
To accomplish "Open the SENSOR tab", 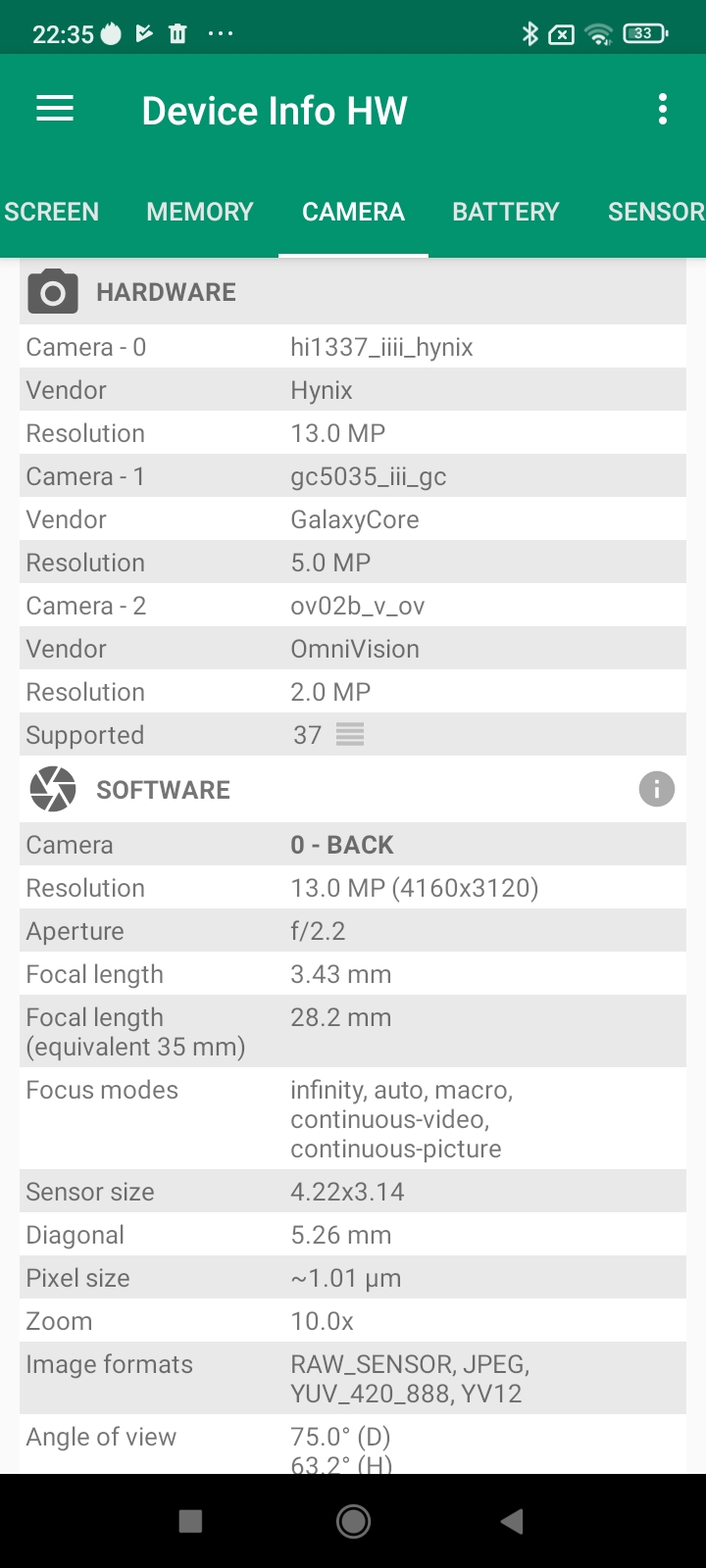I will (655, 212).
